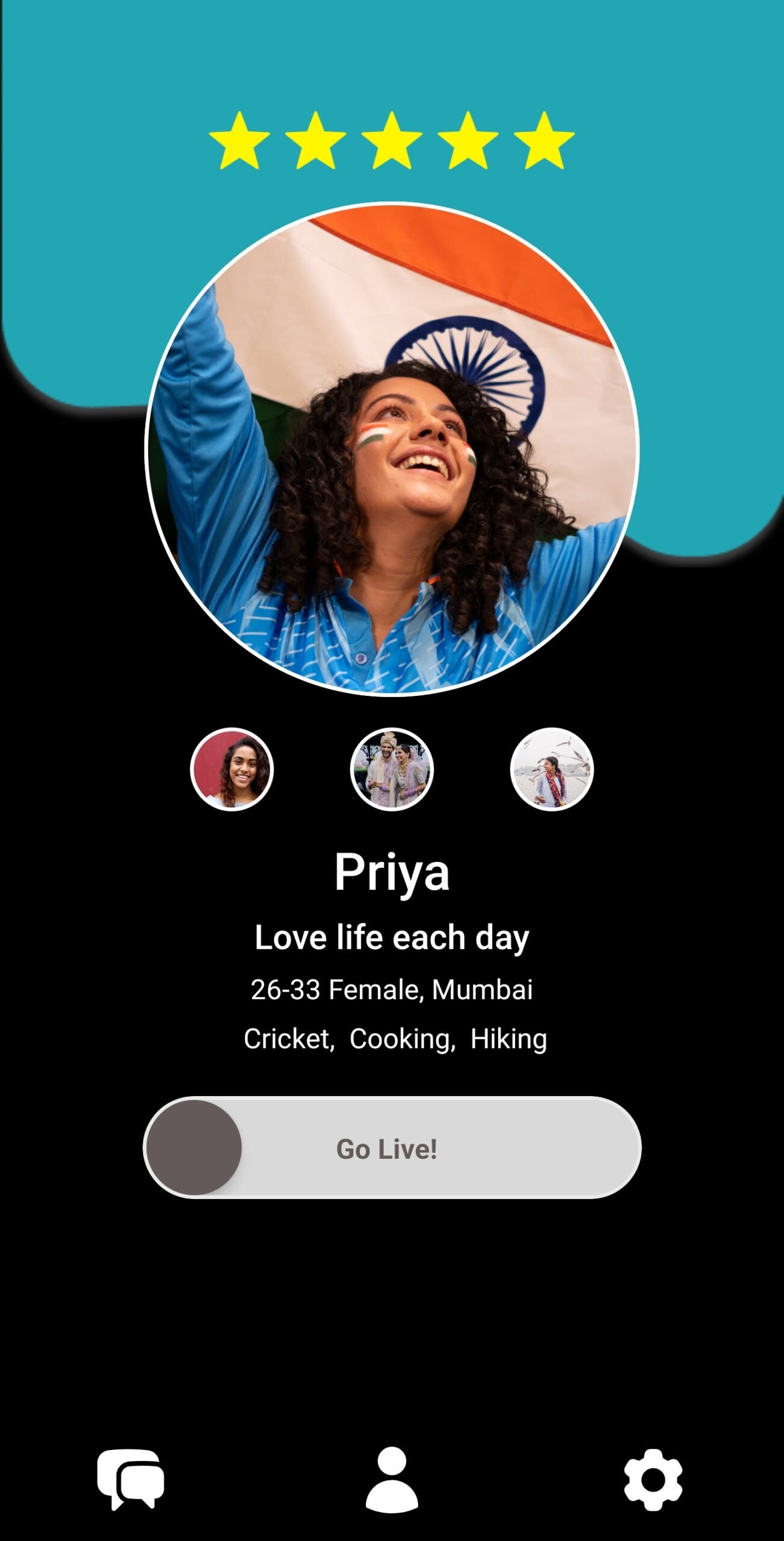The width and height of the screenshot is (784, 1541).
Task: Open the settings gear
Action: point(653,1479)
